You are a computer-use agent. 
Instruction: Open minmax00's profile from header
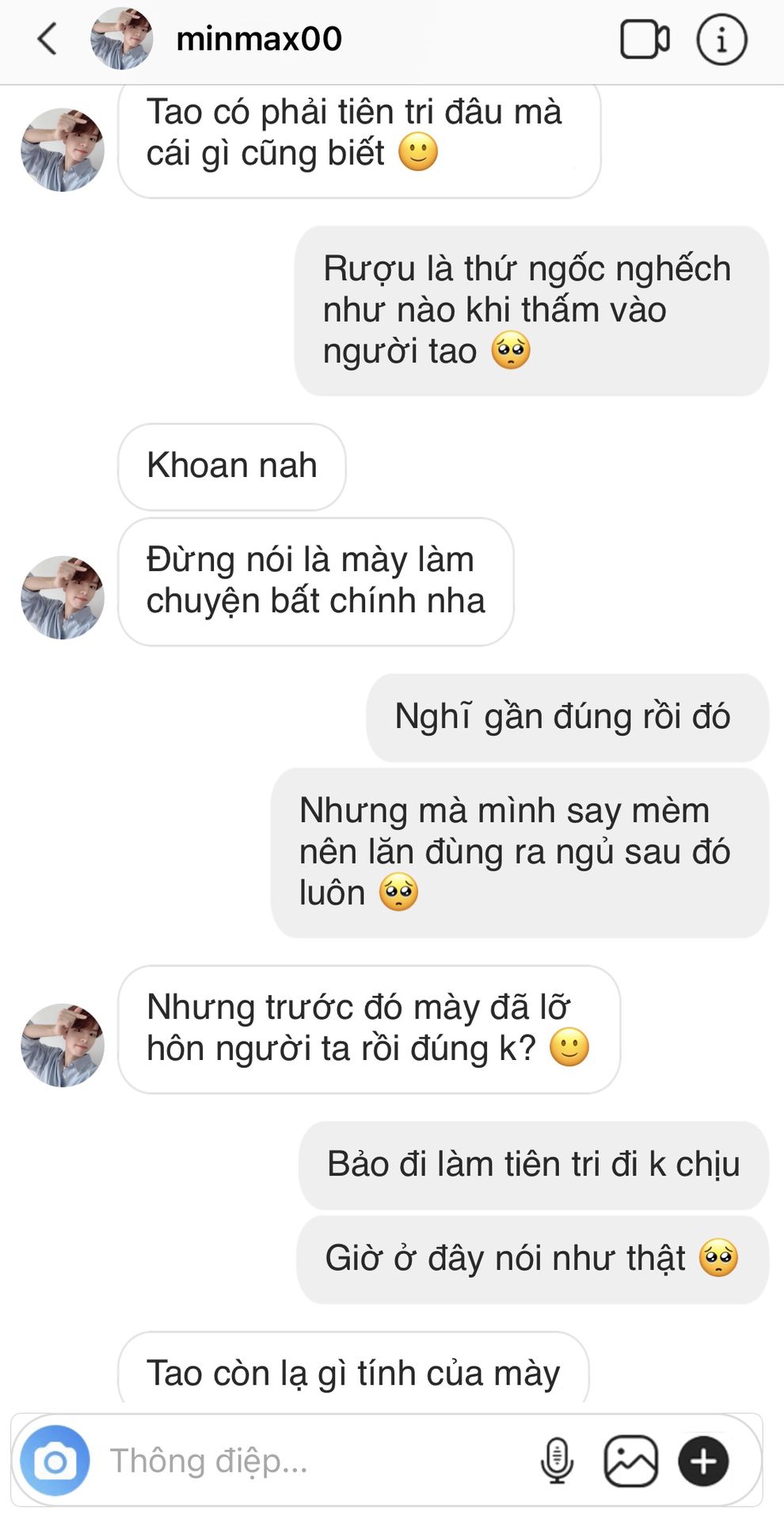click(x=259, y=39)
